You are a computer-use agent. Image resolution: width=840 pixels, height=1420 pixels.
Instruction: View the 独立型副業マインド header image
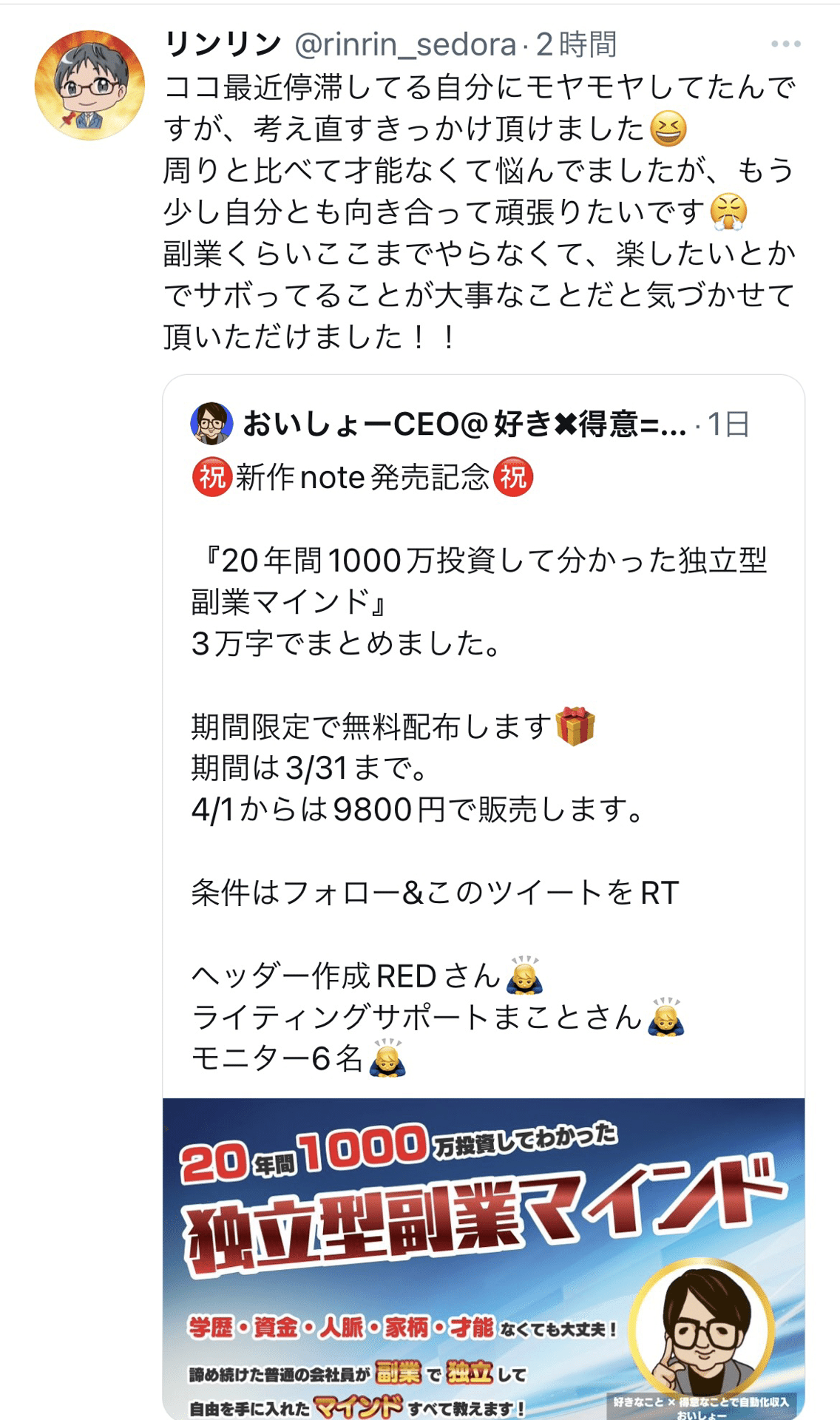click(484, 1259)
